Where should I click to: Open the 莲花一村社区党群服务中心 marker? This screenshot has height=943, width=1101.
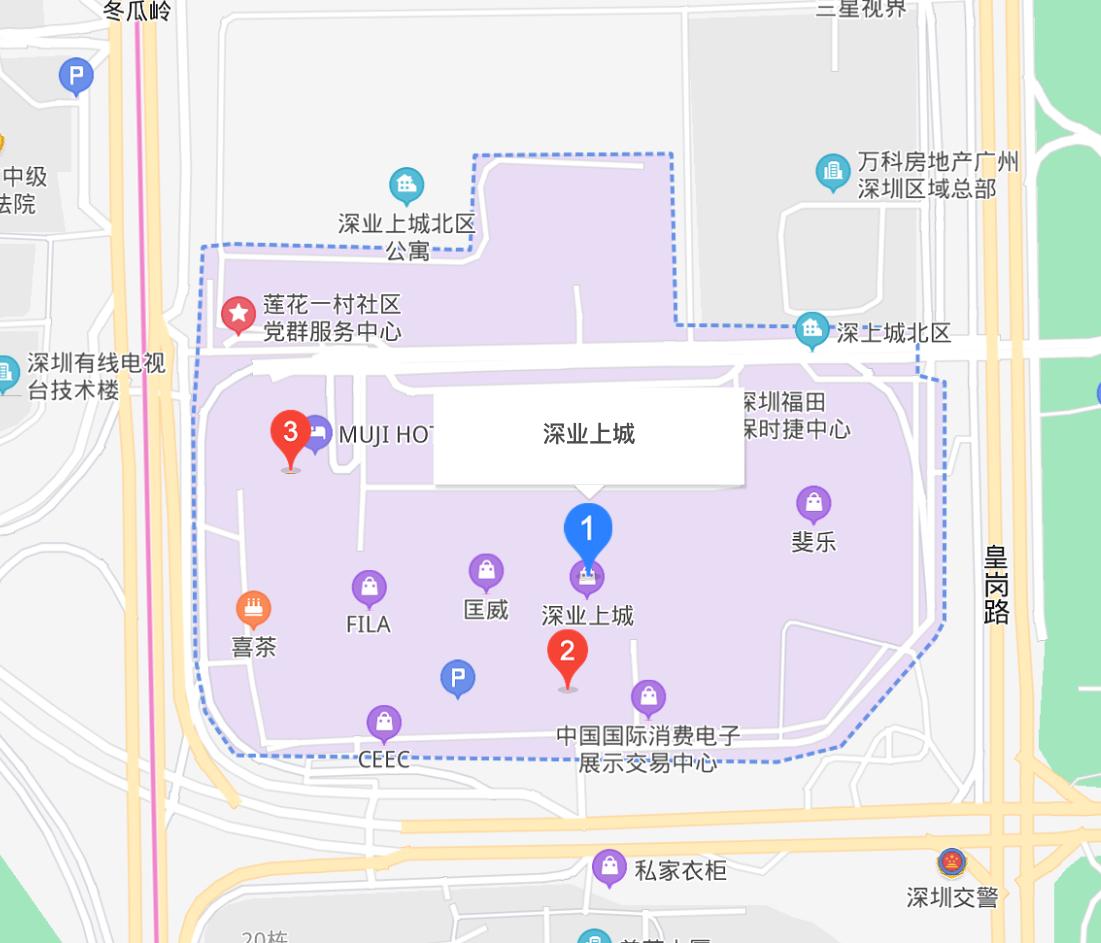click(x=238, y=315)
